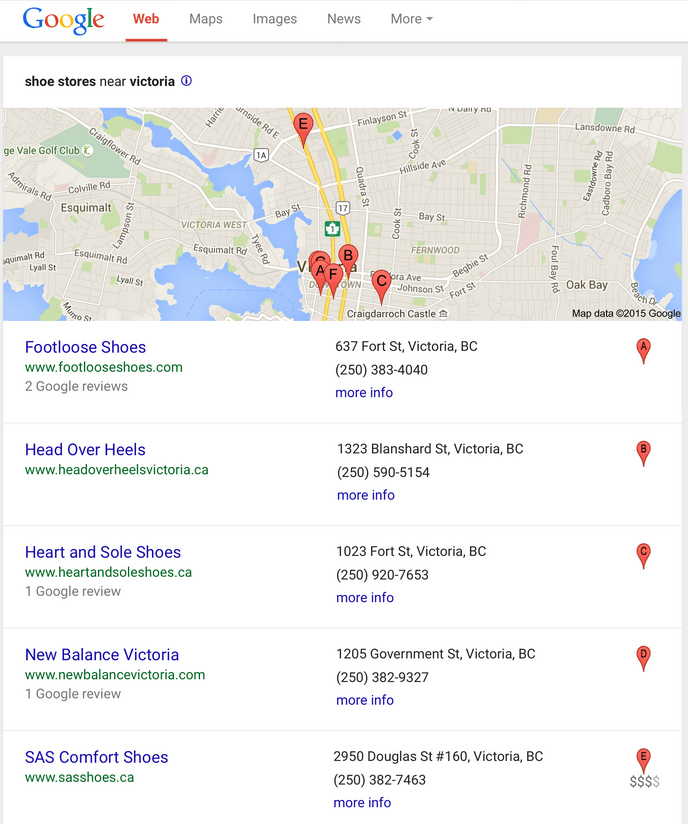Open Head Over Heels result title
This screenshot has width=688, height=836.
pyautogui.click(x=85, y=450)
